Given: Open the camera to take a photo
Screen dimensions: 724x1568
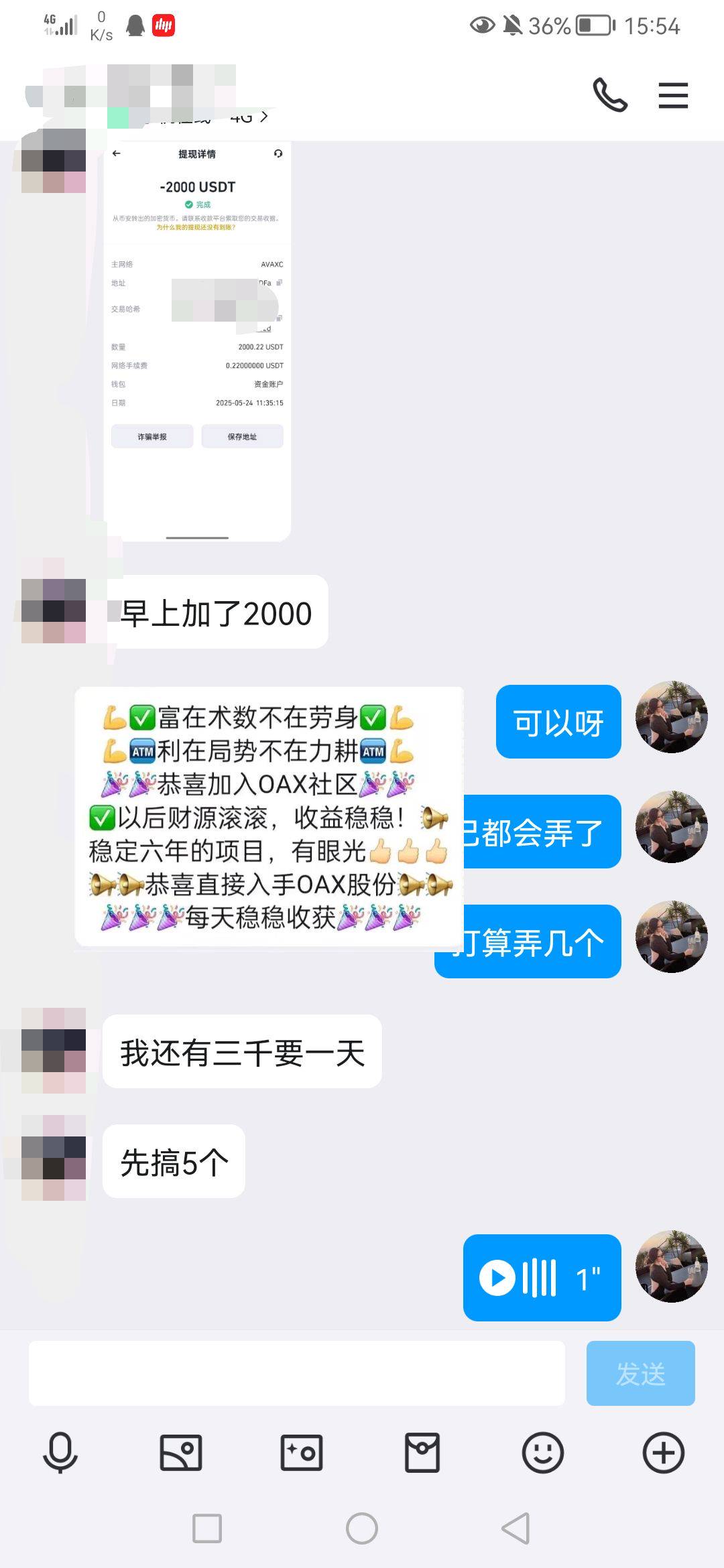Looking at the screenshot, I should tap(302, 1453).
